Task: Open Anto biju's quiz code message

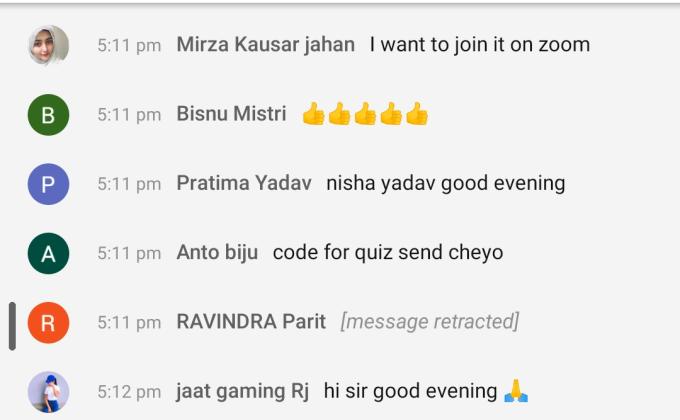Action: coord(387,253)
